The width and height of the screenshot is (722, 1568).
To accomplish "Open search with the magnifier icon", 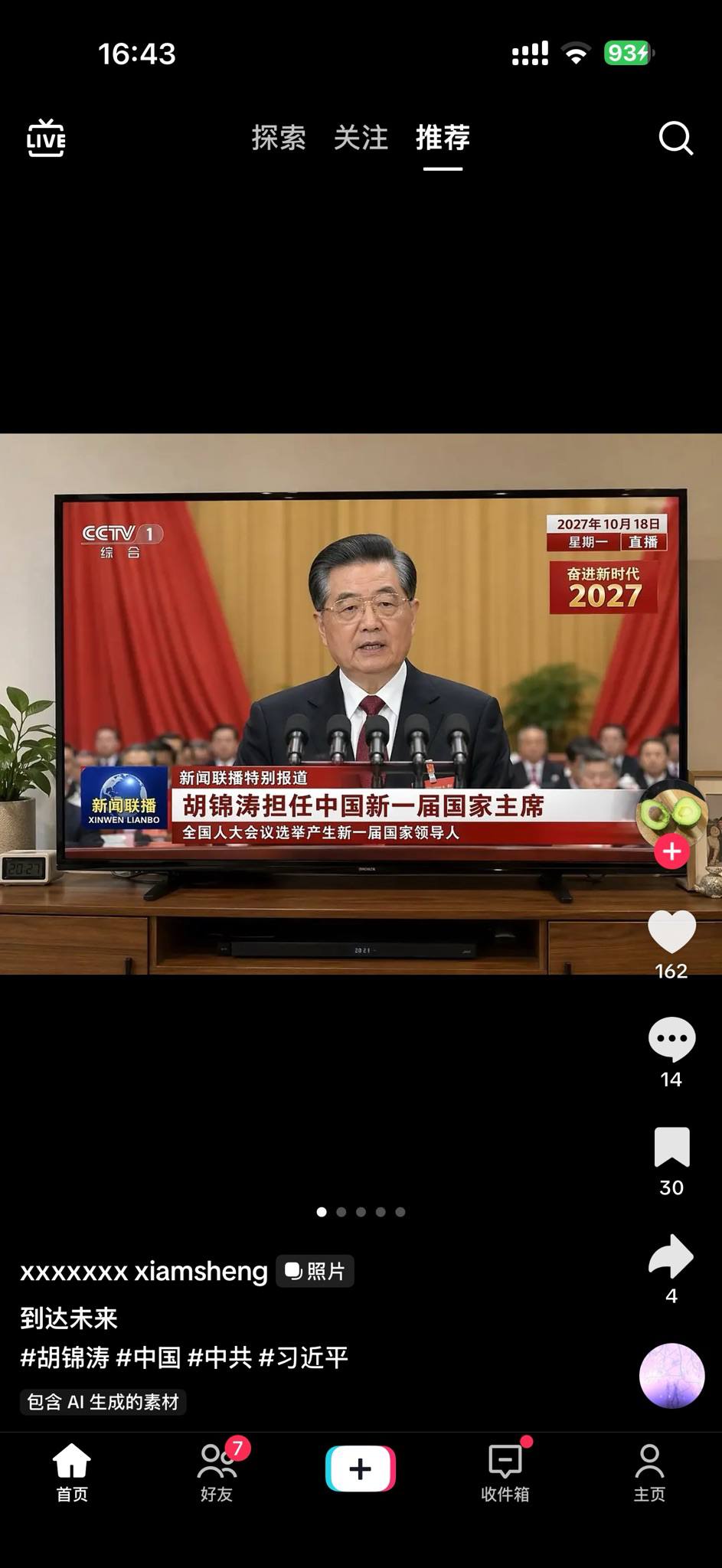I will [675, 139].
